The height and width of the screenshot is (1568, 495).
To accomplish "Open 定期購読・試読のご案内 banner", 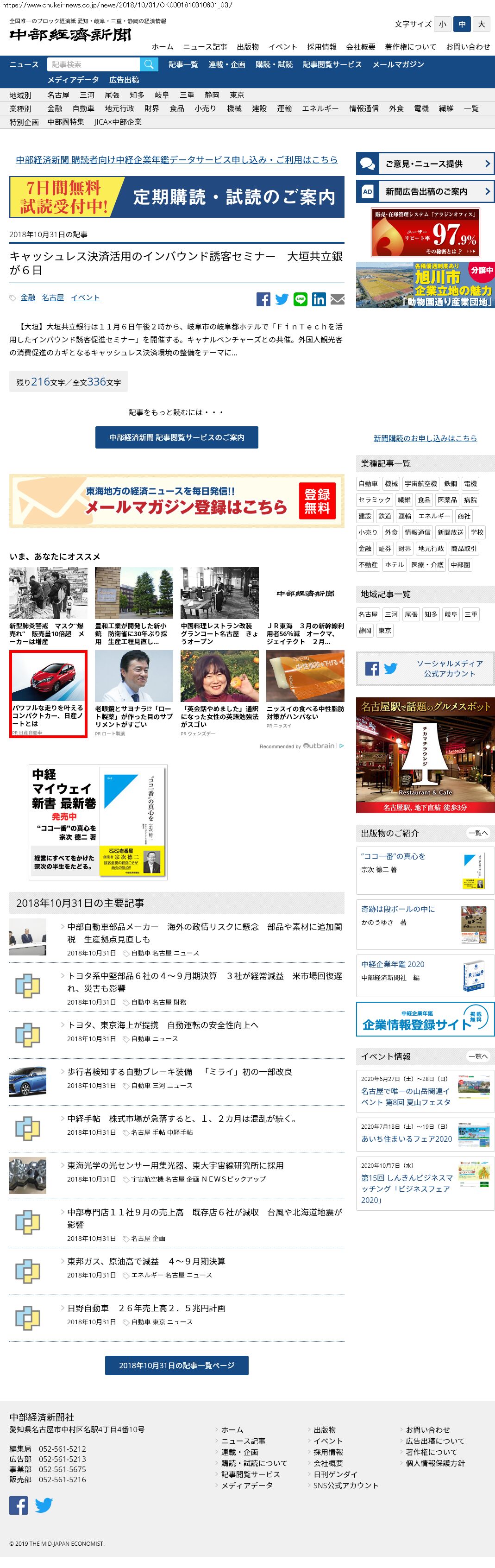I will pos(176,197).
